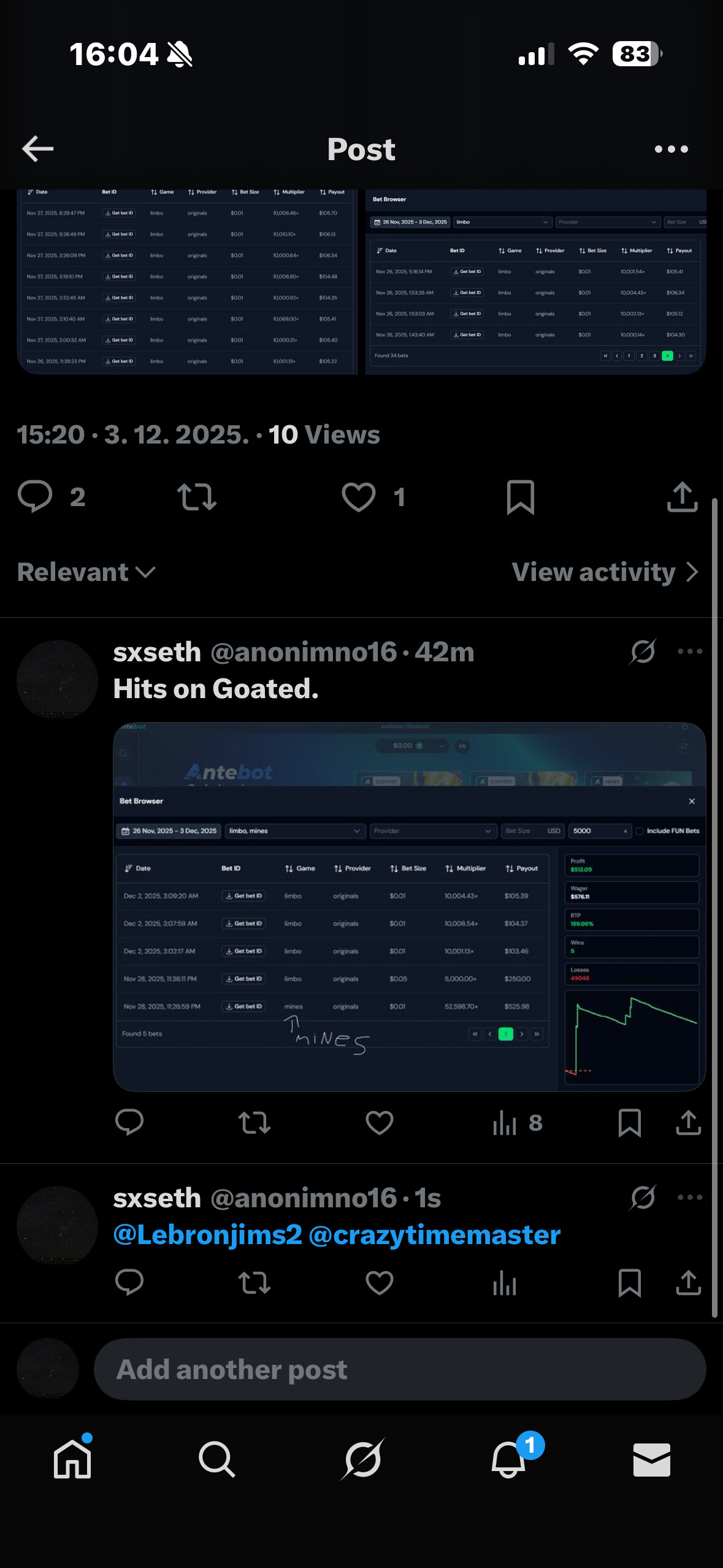
Task: Bookmark the "Hits on Goated." reply
Action: click(629, 1123)
